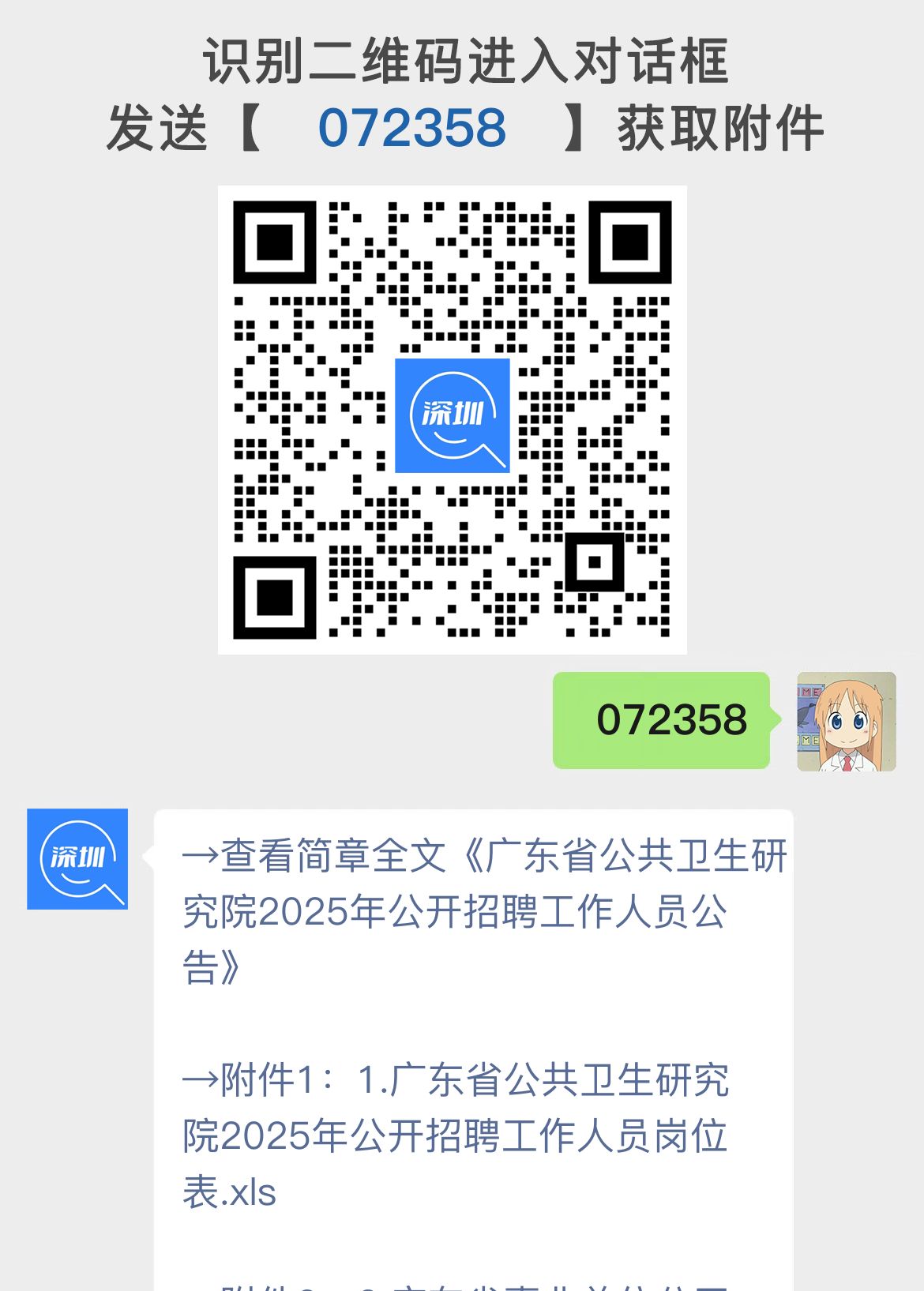Screen dimensions: 924x1291
Task: Click 查看简章全文 arrow line
Action: [x=316, y=856]
